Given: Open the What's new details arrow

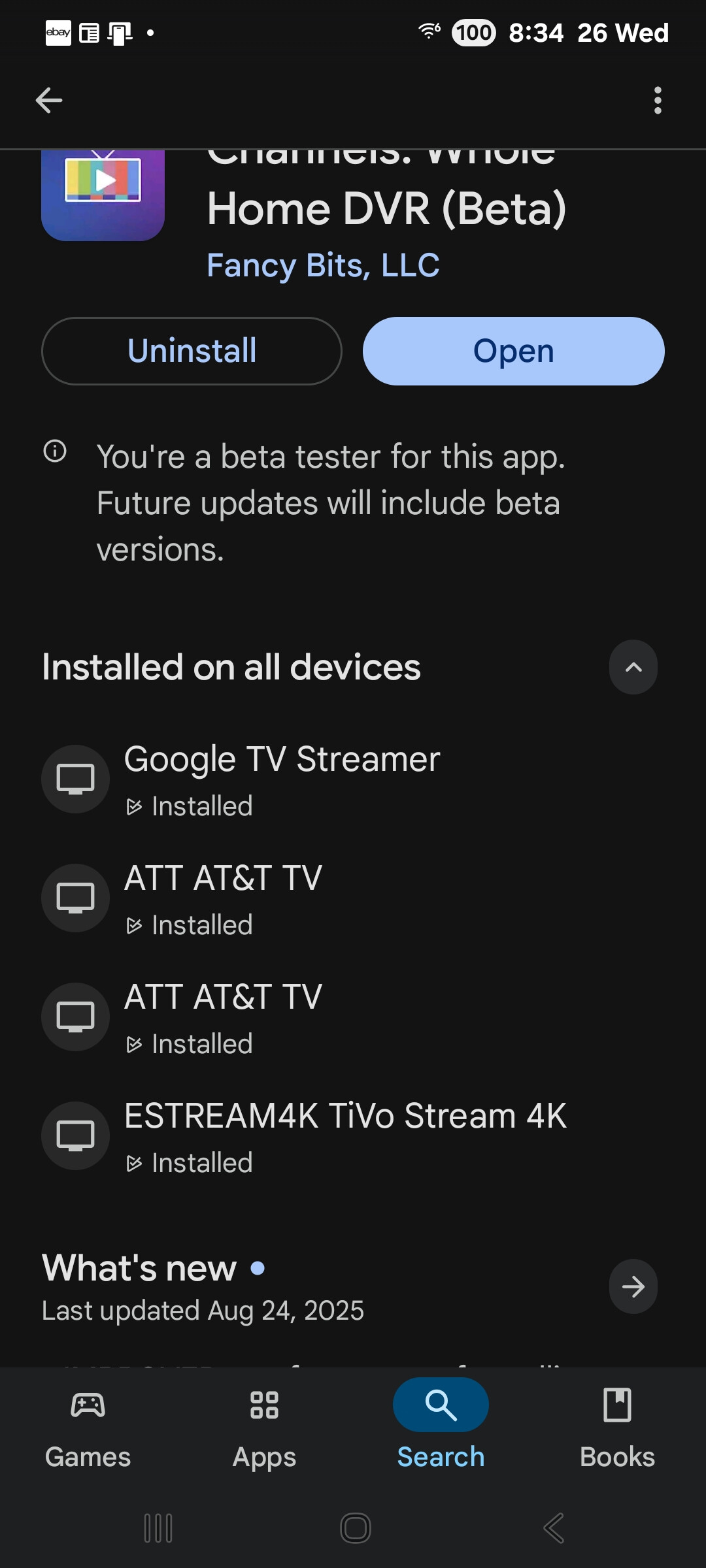Looking at the screenshot, I should (633, 1286).
